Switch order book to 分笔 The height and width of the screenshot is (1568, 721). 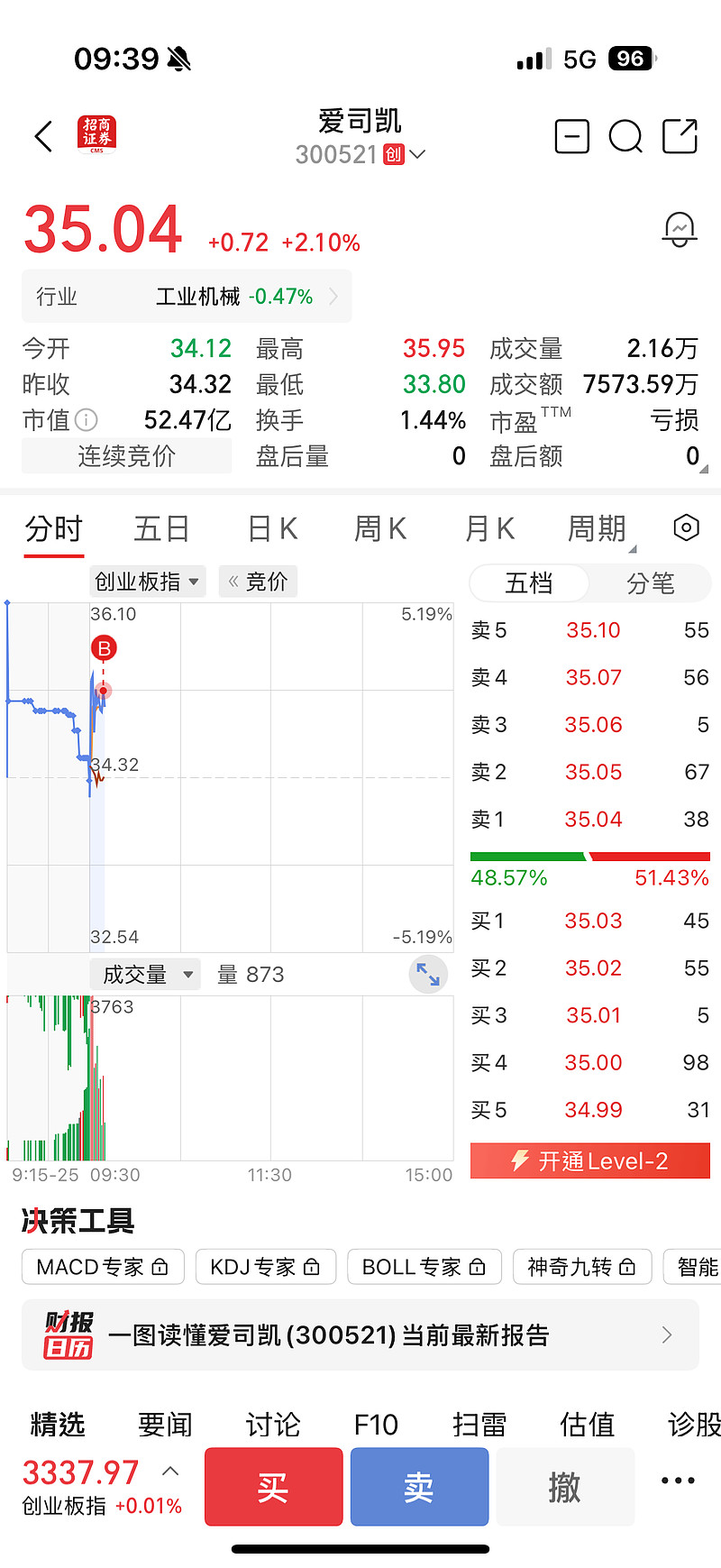[x=650, y=583]
